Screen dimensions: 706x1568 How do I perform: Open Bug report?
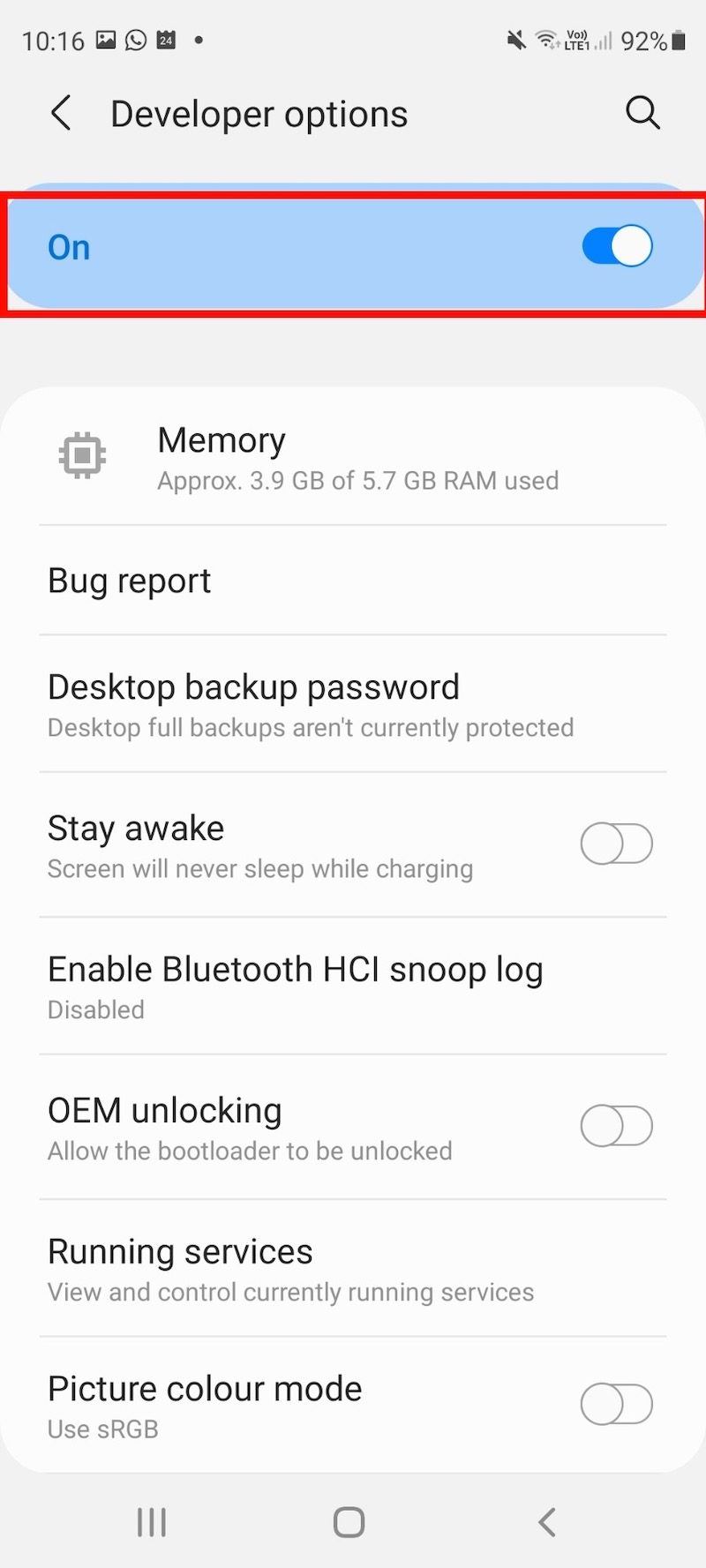point(353,581)
